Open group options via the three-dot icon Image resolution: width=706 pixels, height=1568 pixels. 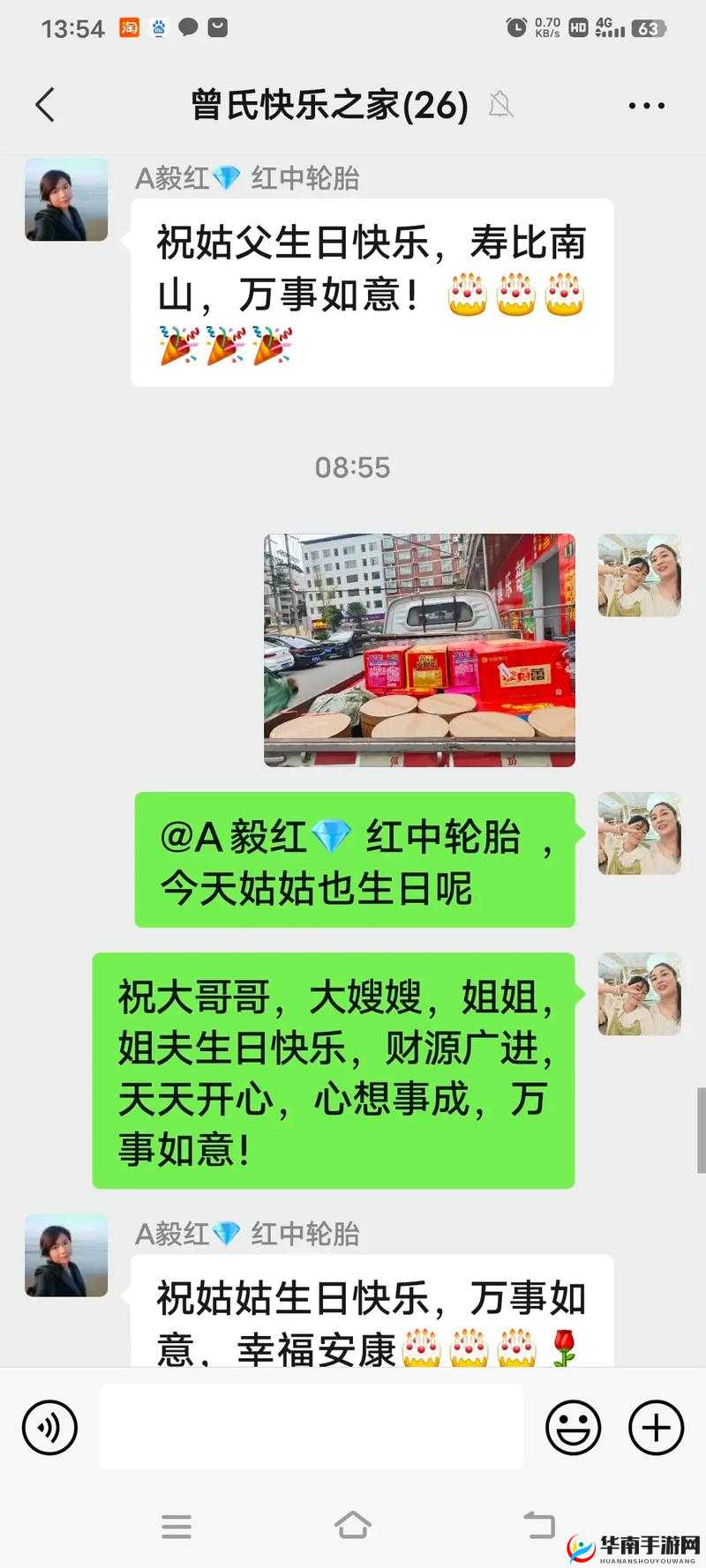point(644,104)
